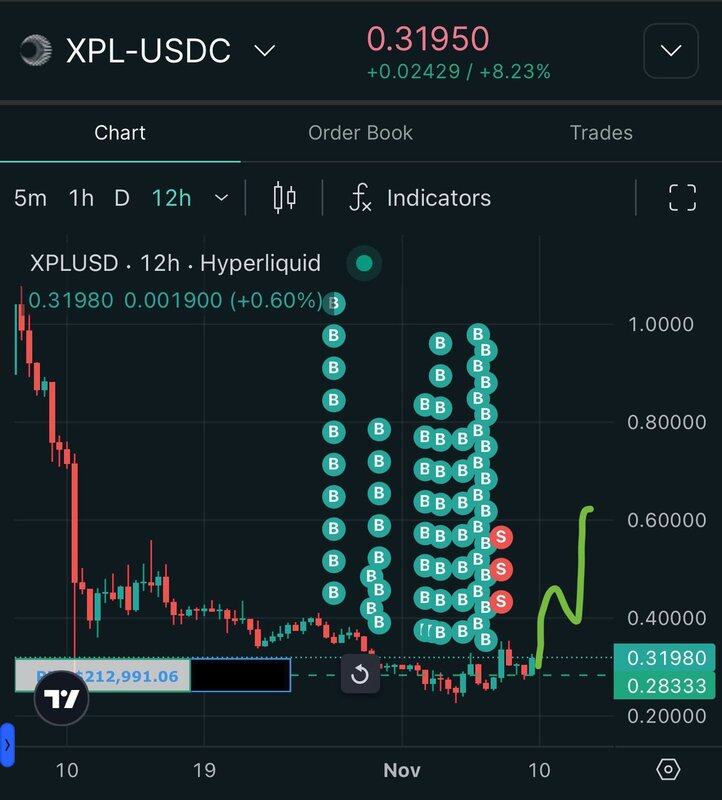The width and height of the screenshot is (722, 800).
Task: Reset the chart view
Action: pyautogui.click(x=360, y=675)
